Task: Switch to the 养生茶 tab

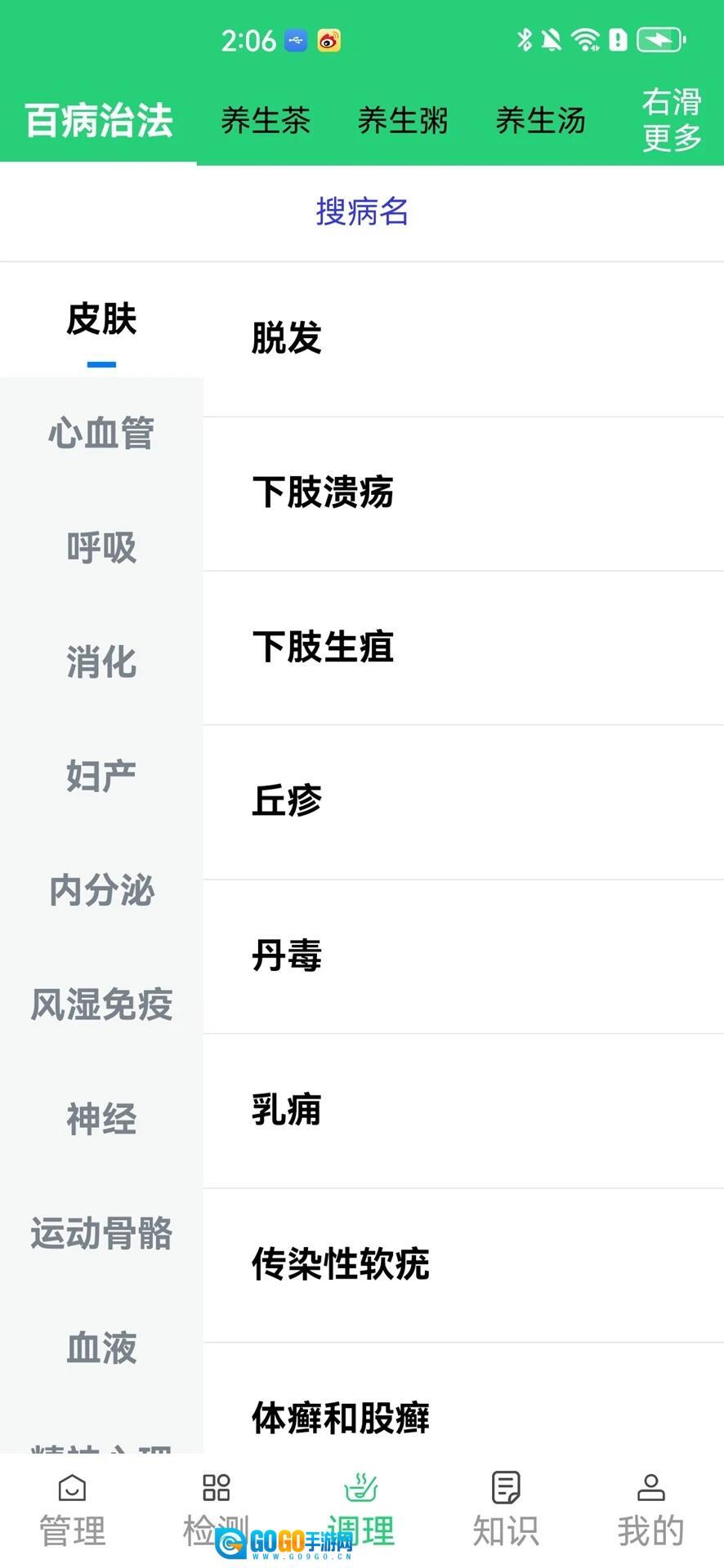Action: tap(265, 121)
